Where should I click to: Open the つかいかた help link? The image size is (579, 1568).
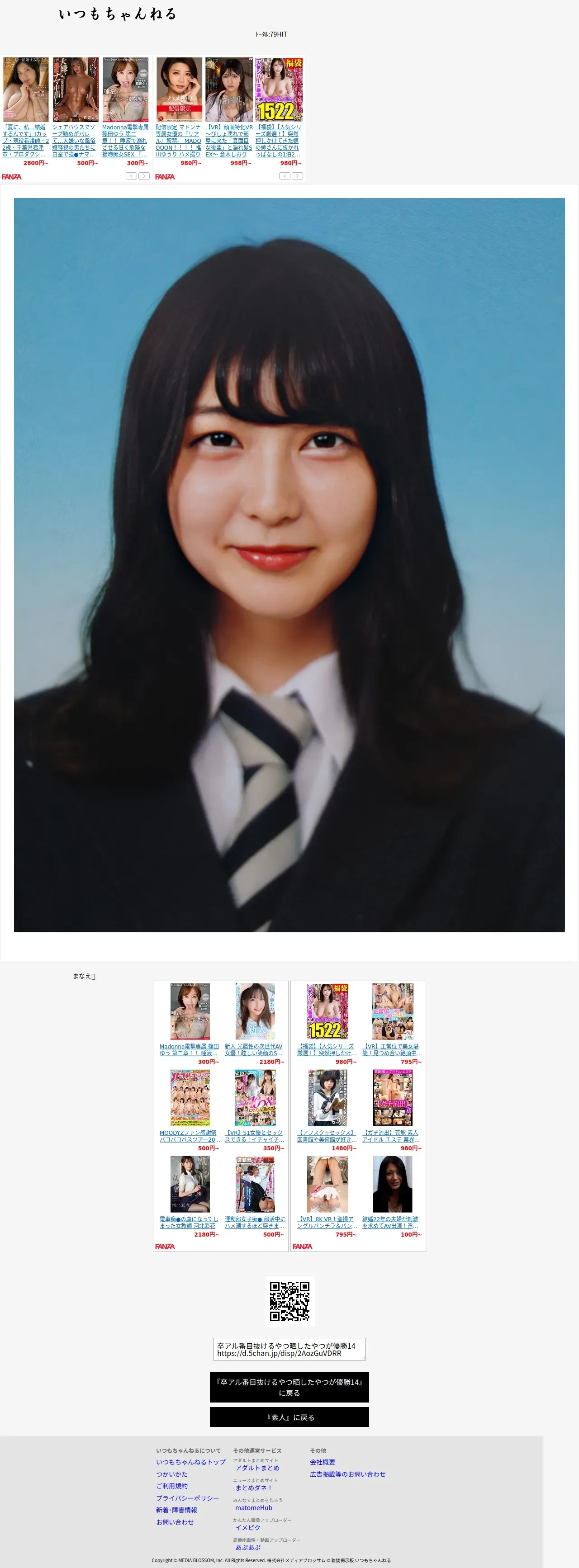172,1474
